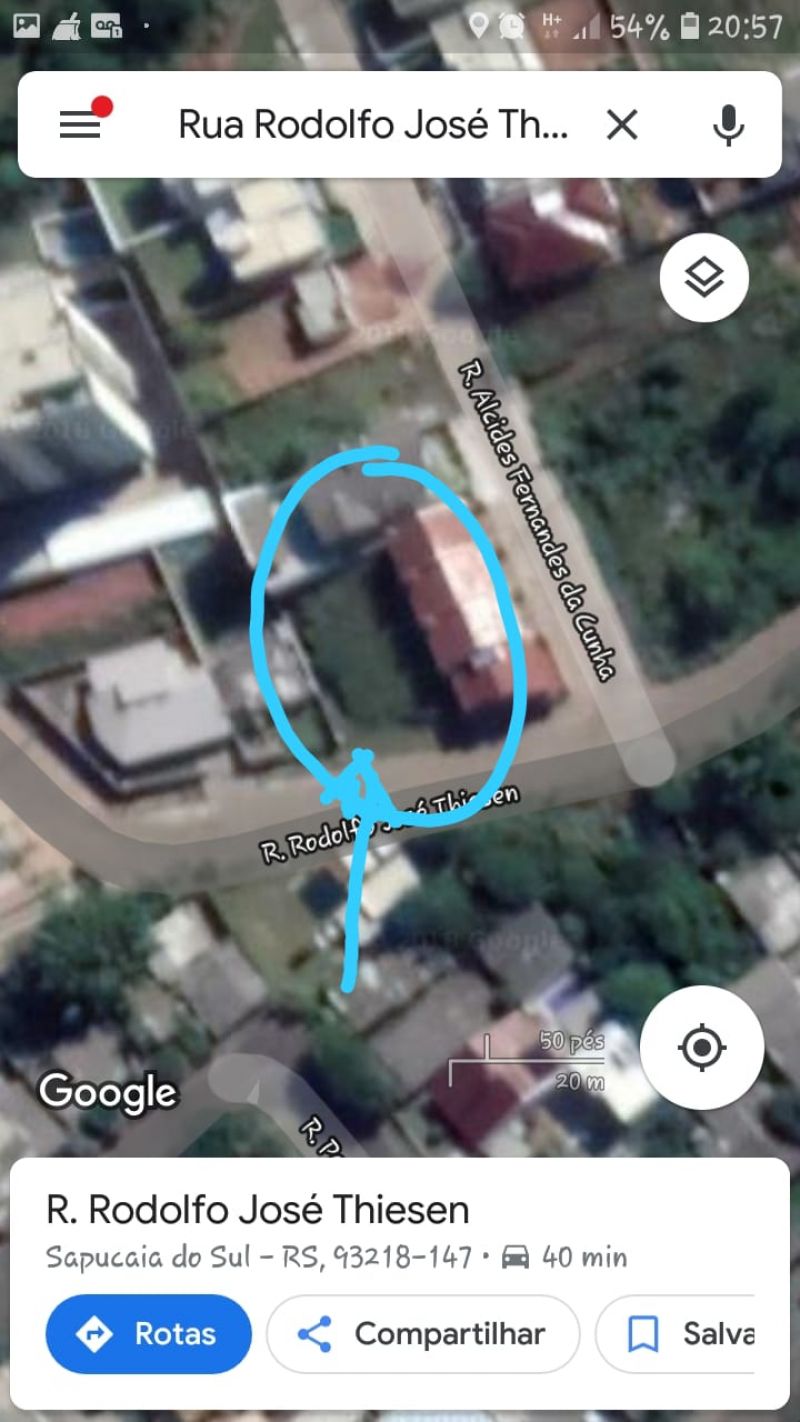The width and height of the screenshot is (800, 1422).
Task: Clear the search field with the X
Action: [623, 123]
